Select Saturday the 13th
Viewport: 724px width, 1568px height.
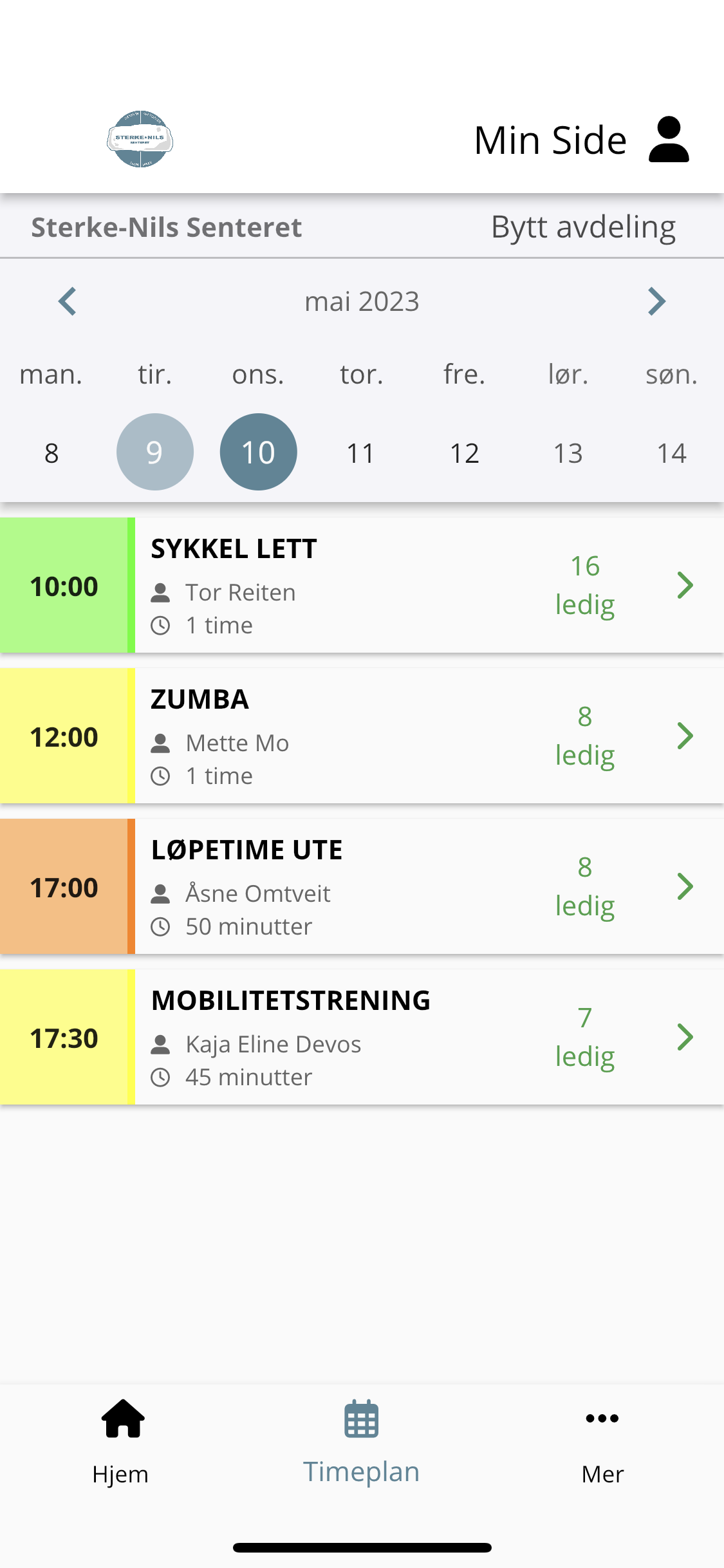tap(568, 453)
